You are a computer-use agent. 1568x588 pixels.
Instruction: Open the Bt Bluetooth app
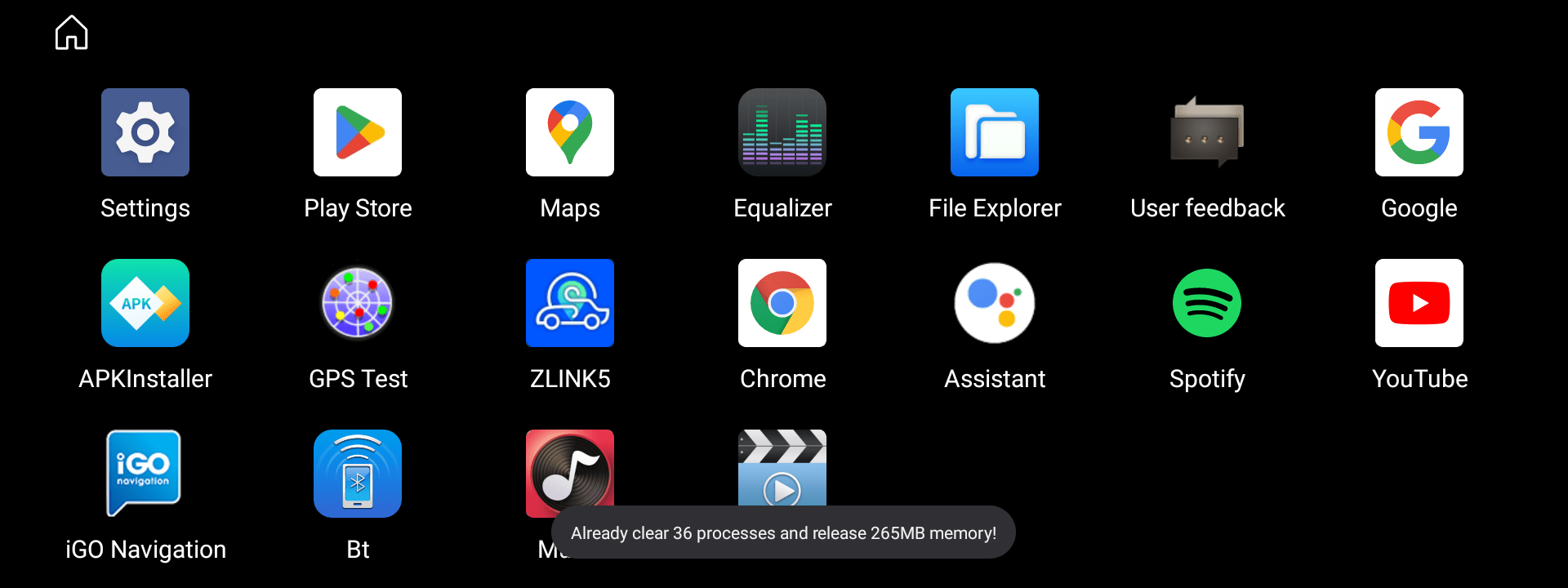[x=358, y=474]
